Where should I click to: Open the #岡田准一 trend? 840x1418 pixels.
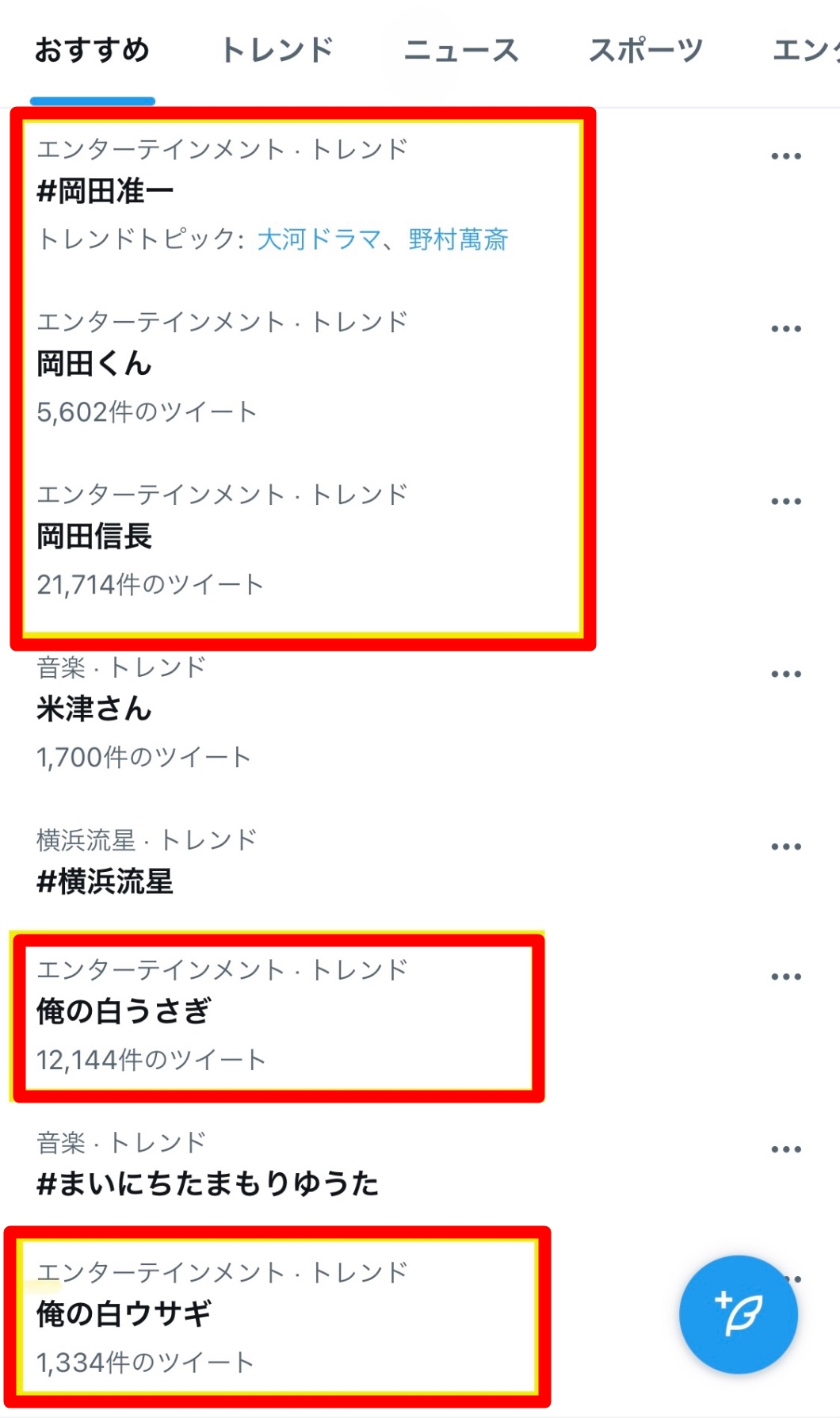(x=105, y=191)
